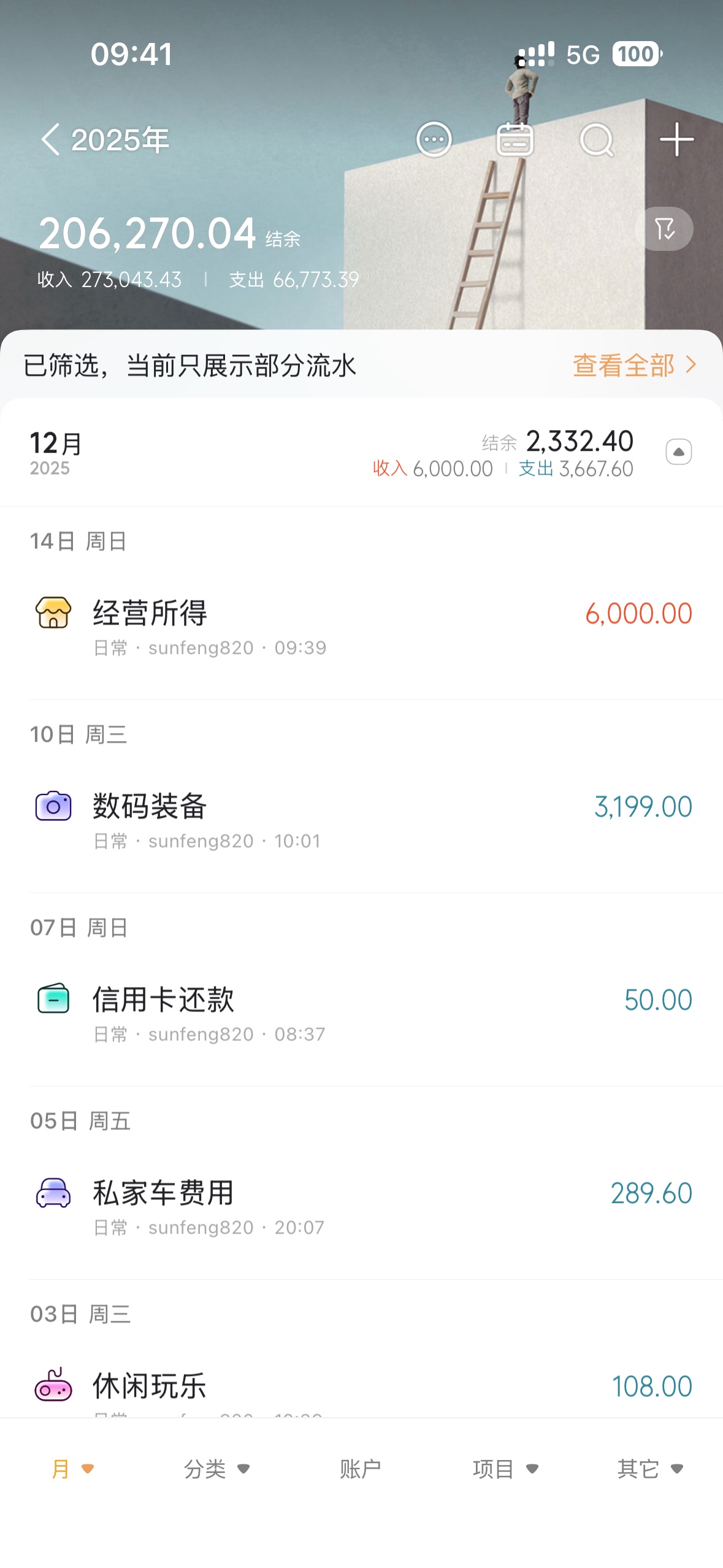Switch to the 账户 tab

[361, 1469]
